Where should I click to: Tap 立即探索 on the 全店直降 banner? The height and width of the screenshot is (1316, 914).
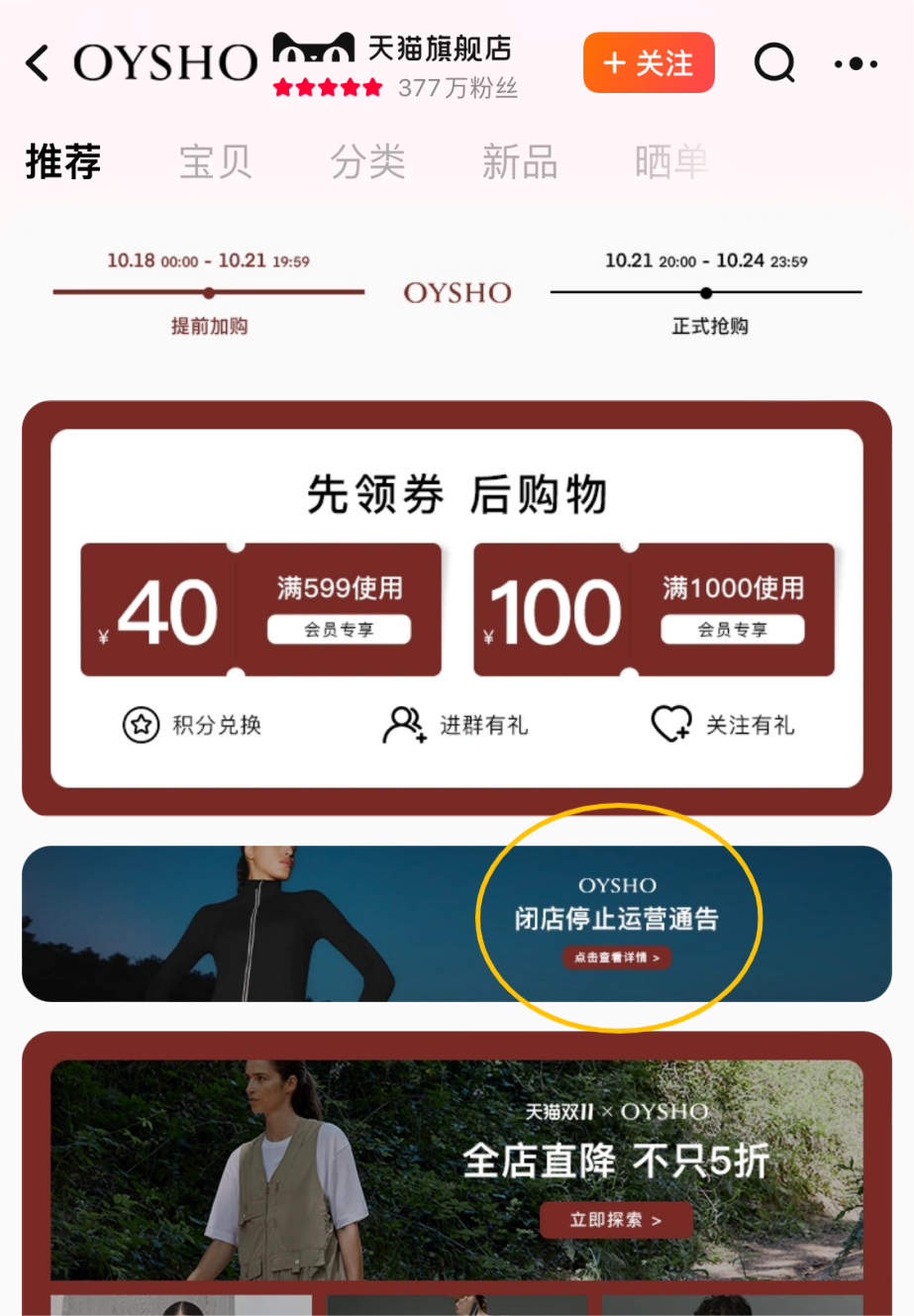[615, 1220]
